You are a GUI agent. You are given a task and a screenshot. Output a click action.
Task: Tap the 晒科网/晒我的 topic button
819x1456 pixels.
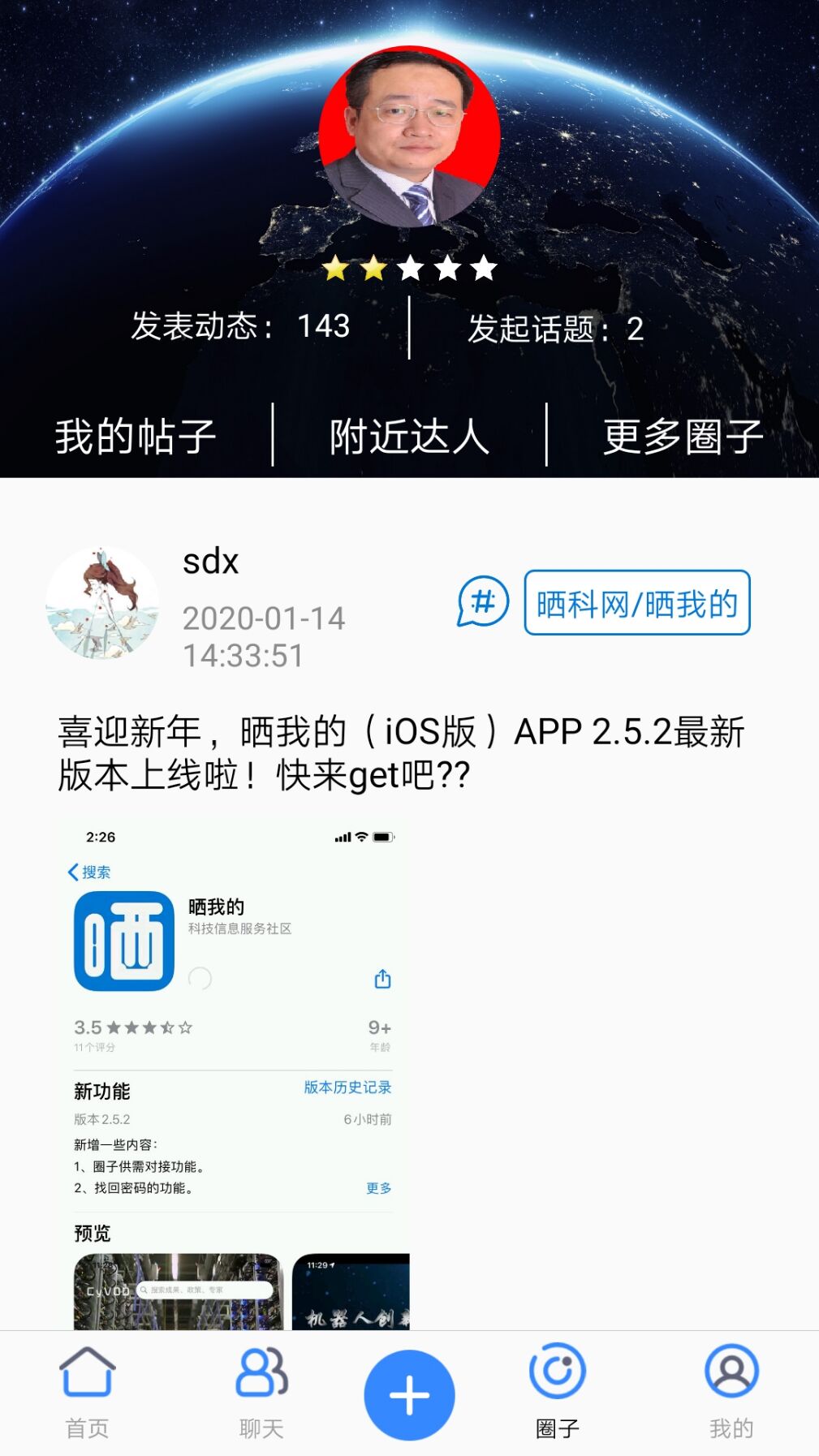click(x=636, y=604)
